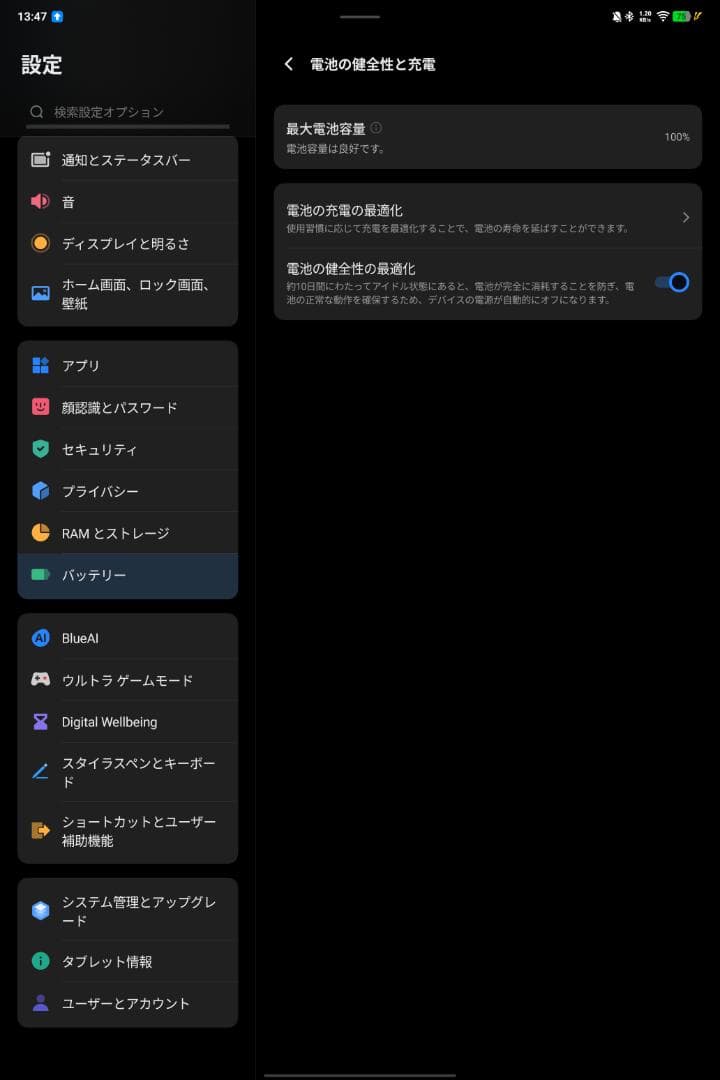Open home screen and wallpaper settings icon
The image size is (720, 1080).
38,294
